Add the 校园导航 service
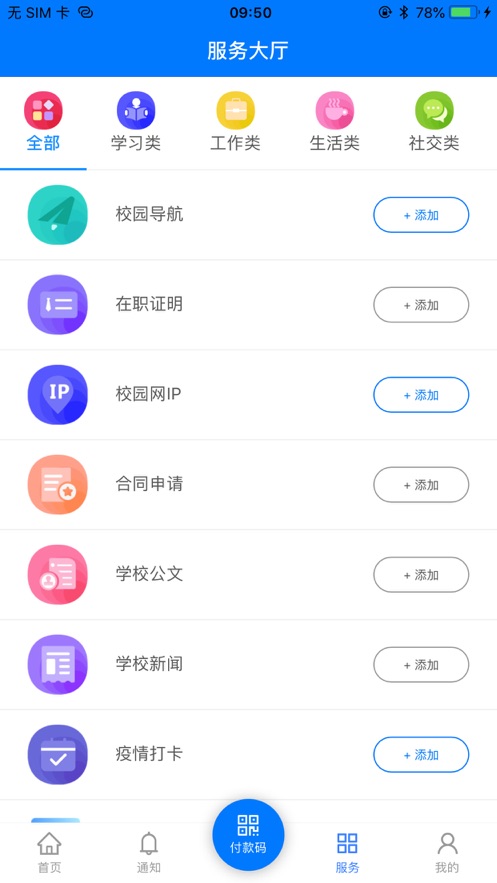The width and height of the screenshot is (497, 883). (421, 215)
